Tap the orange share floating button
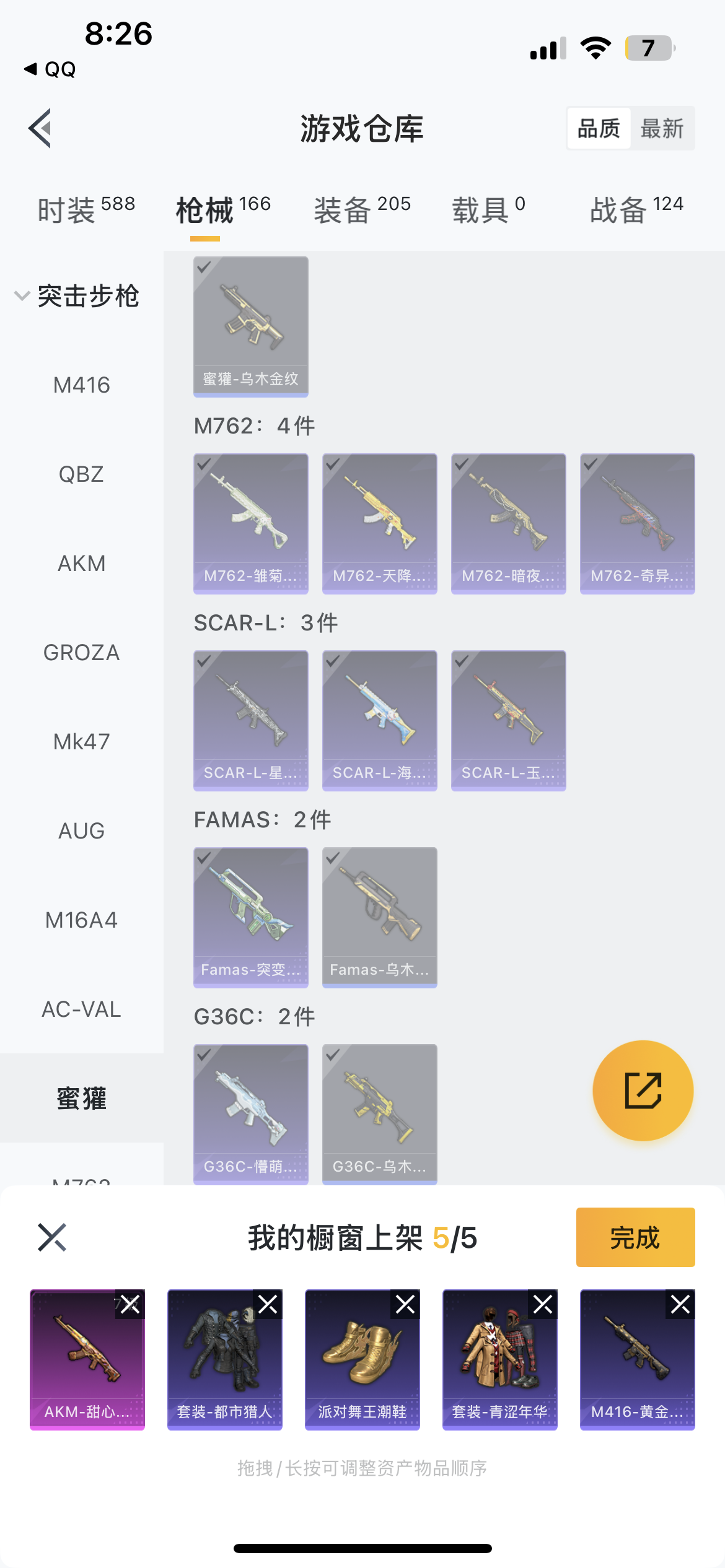725x1568 pixels. click(x=643, y=1091)
